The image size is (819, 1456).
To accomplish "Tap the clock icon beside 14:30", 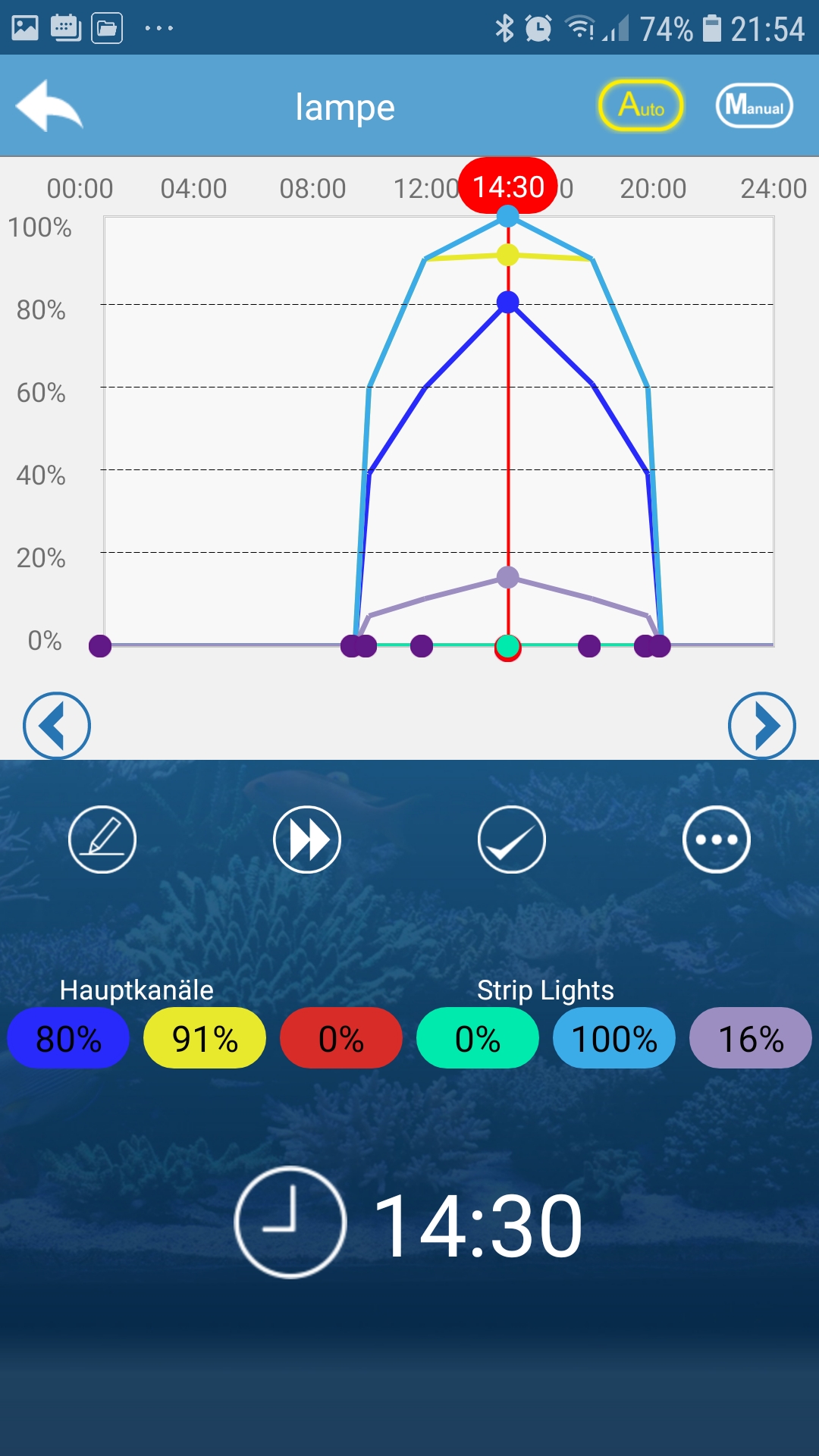I will (290, 1222).
